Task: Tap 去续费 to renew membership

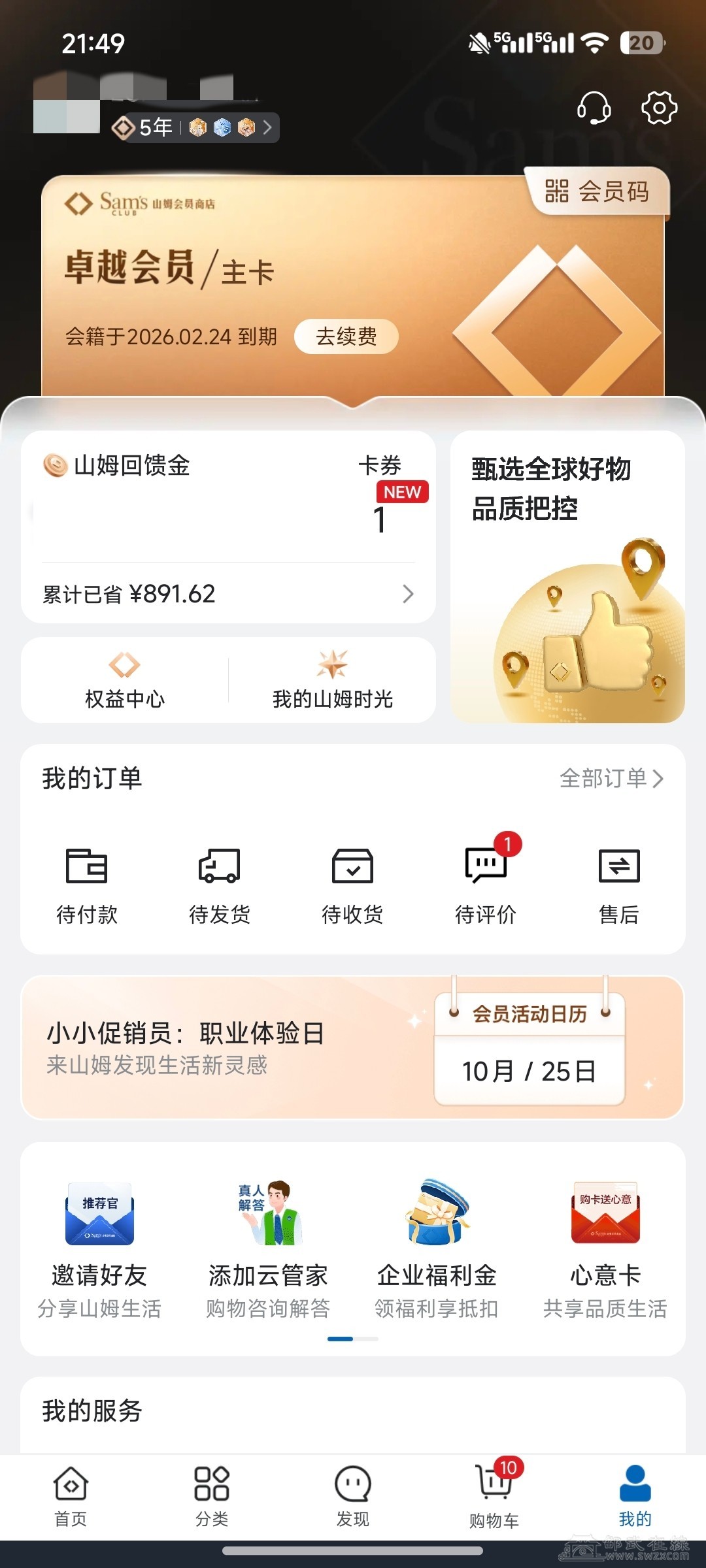Action: [x=346, y=336]
